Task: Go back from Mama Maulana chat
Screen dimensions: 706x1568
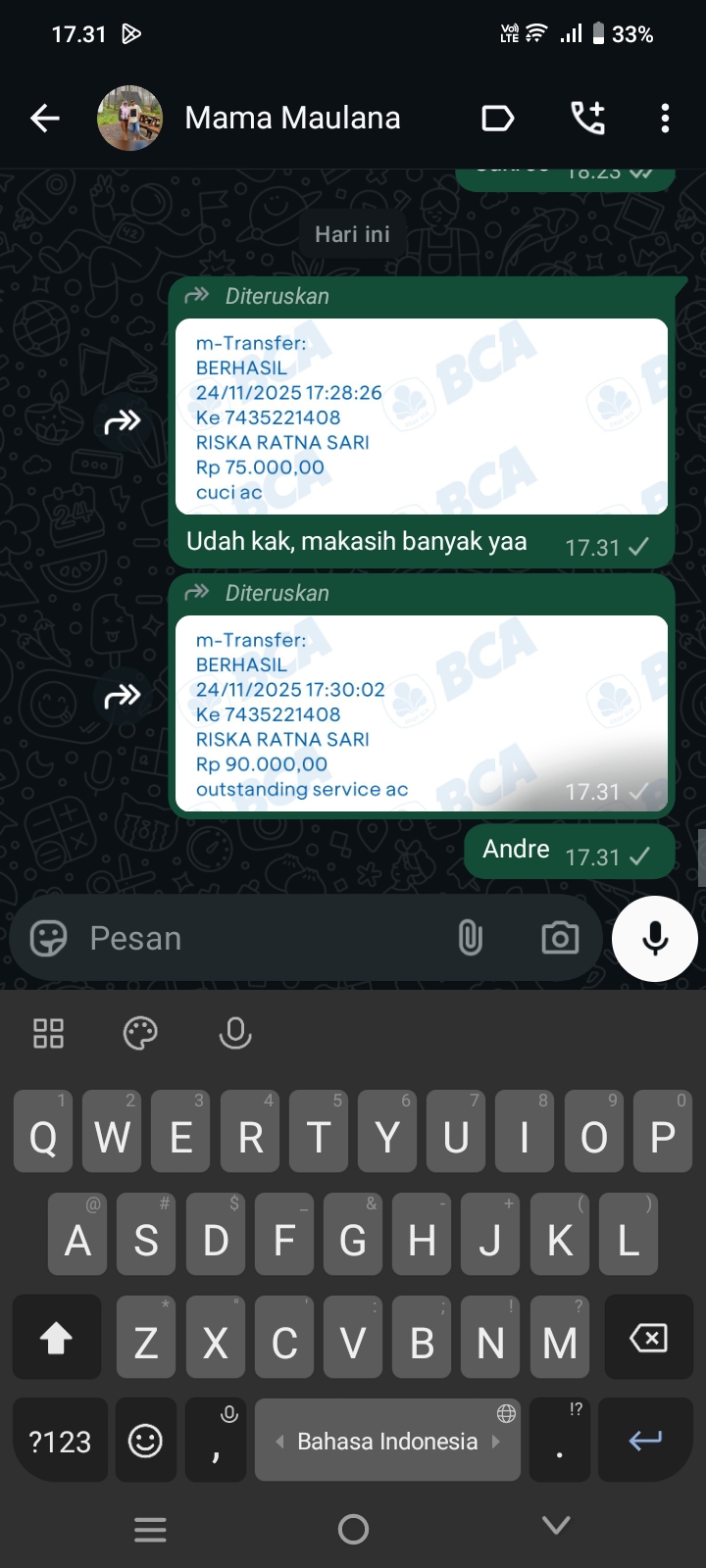Action: [x=45, y=119]
